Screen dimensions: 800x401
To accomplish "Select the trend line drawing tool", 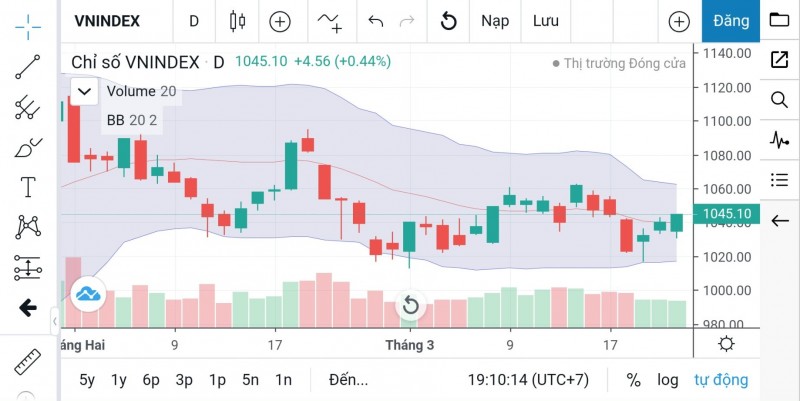I will (28, 66).
